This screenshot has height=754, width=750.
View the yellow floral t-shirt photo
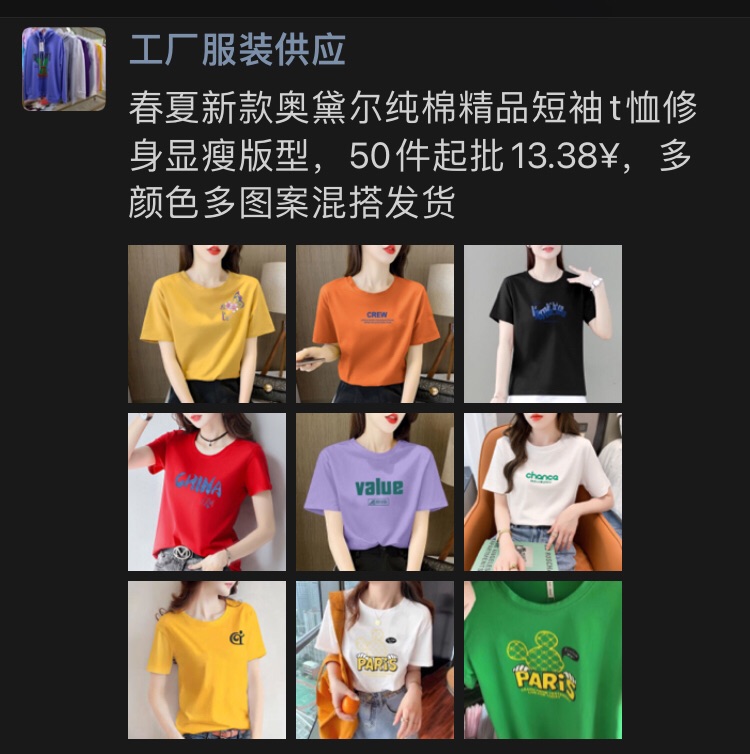(x=207, y=324)
